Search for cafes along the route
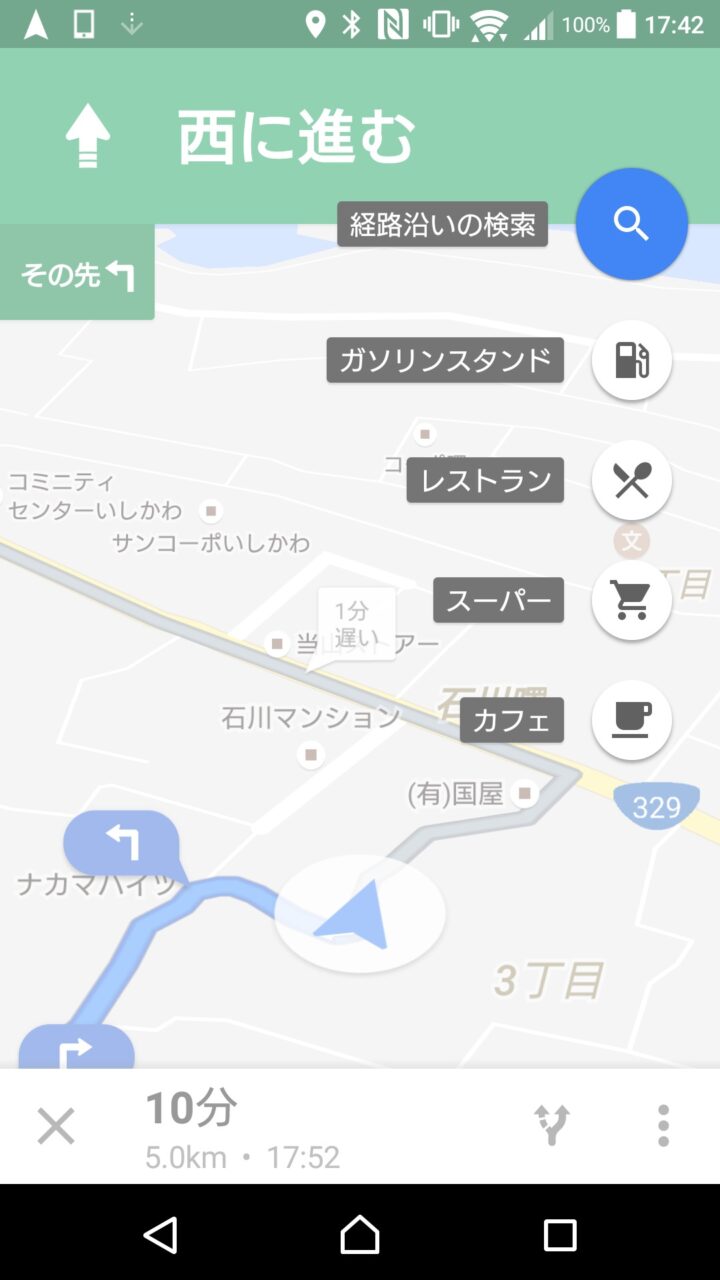Image resolution: width=720 pixels, height=1280 pixels. point(631,720)
